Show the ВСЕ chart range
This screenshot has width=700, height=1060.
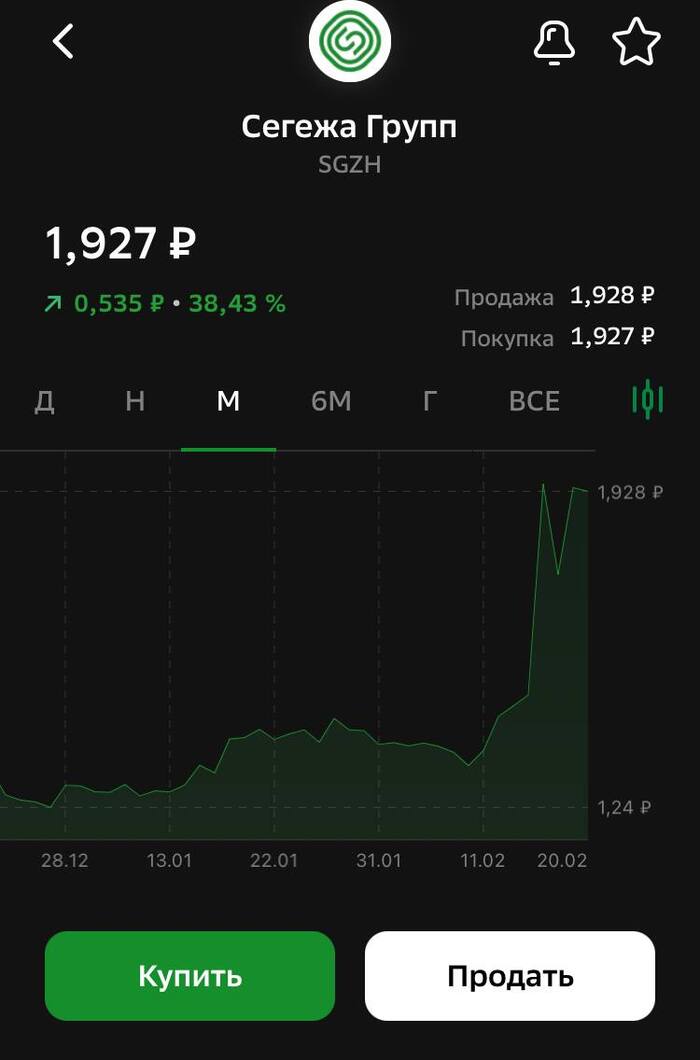click(x=534, y=402)
